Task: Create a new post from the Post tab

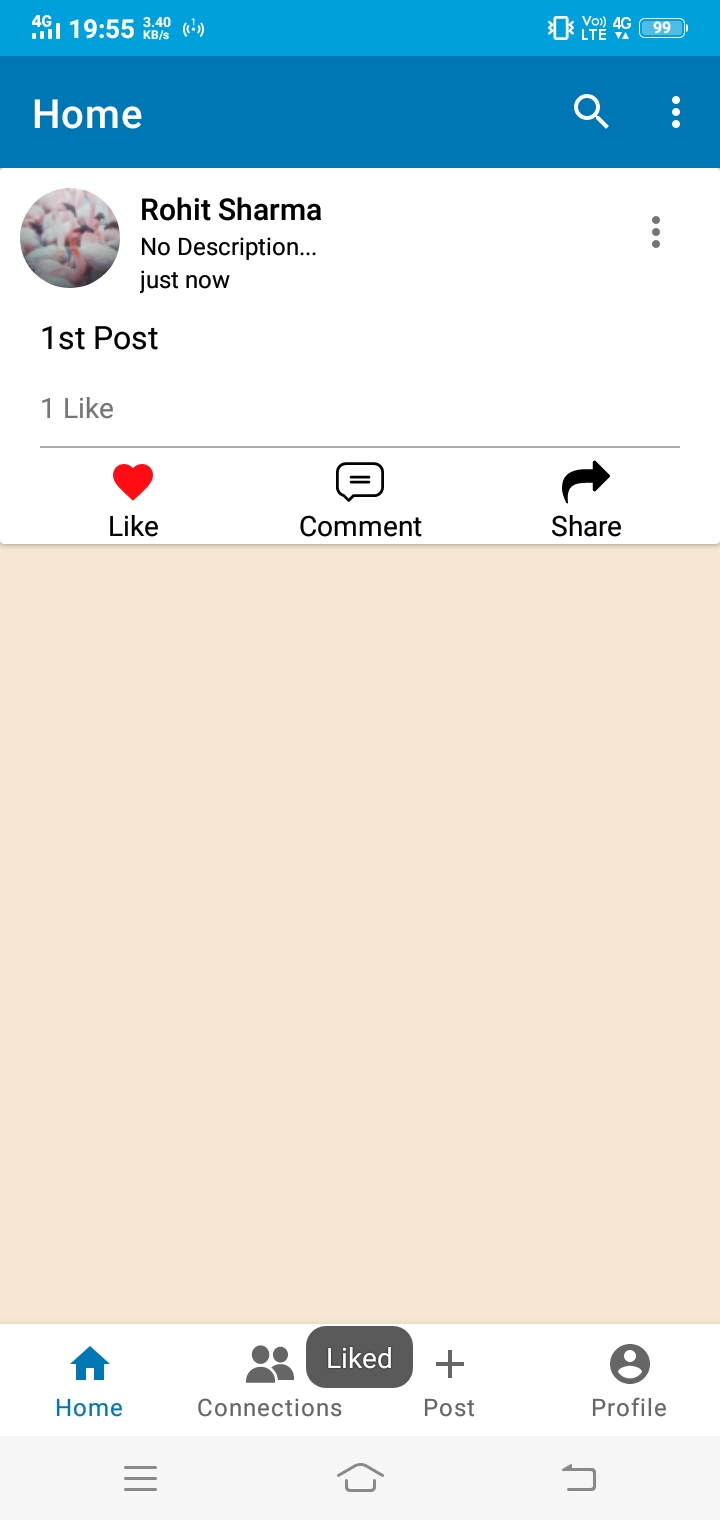Action: click(x=450, y=1382)
